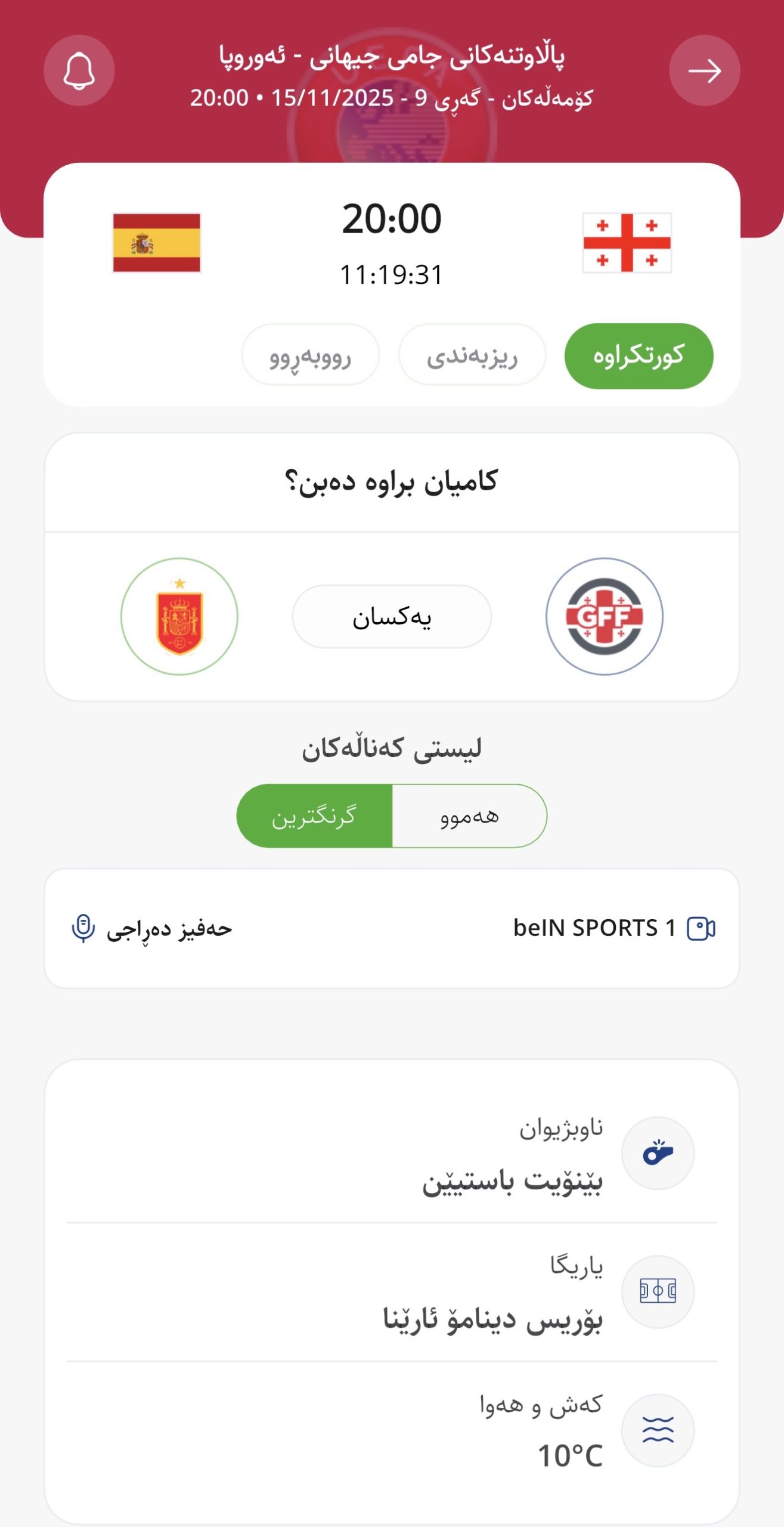Screen dimensions: 784x1527
Task: Vote یەکسان for a draw
Action: coord(392,616)
